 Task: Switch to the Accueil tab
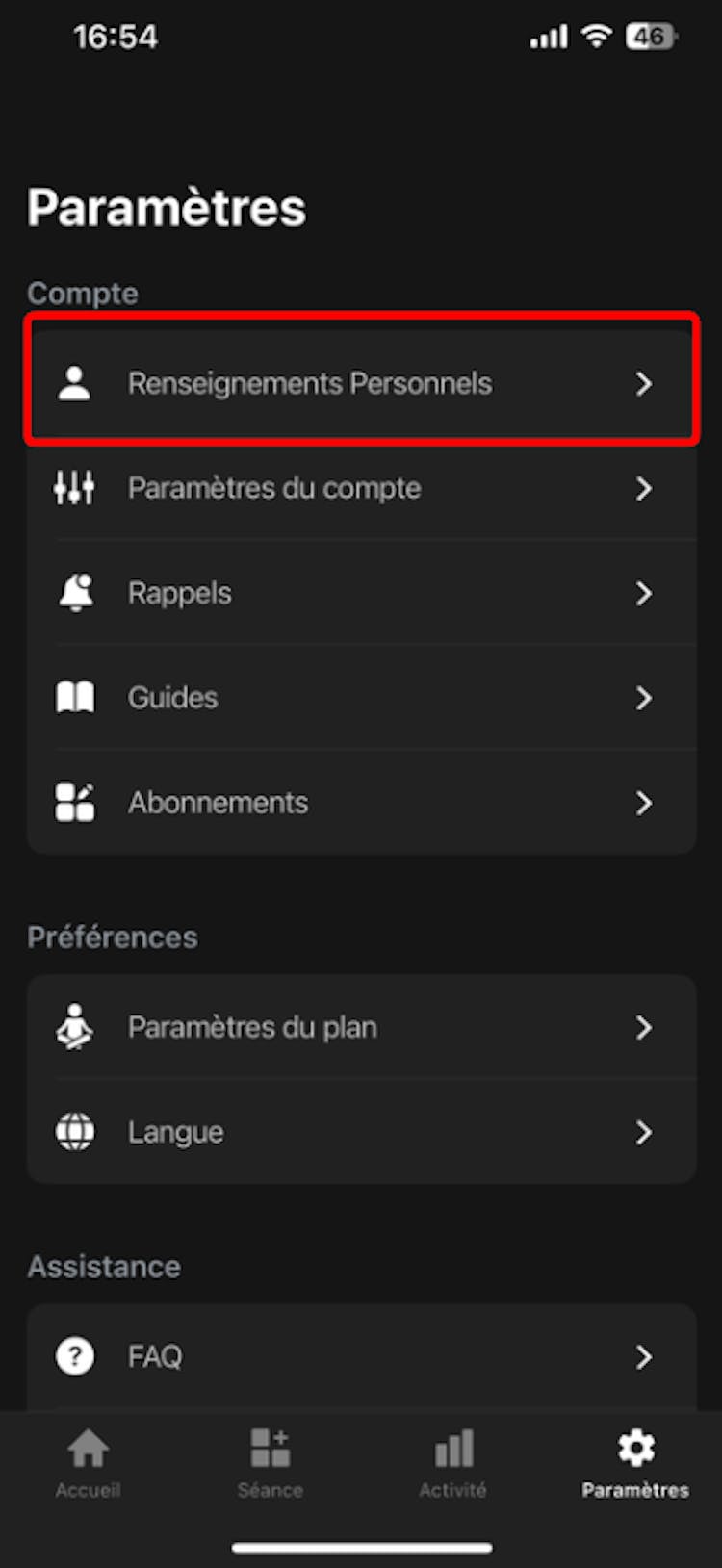tap(88, 1463)
